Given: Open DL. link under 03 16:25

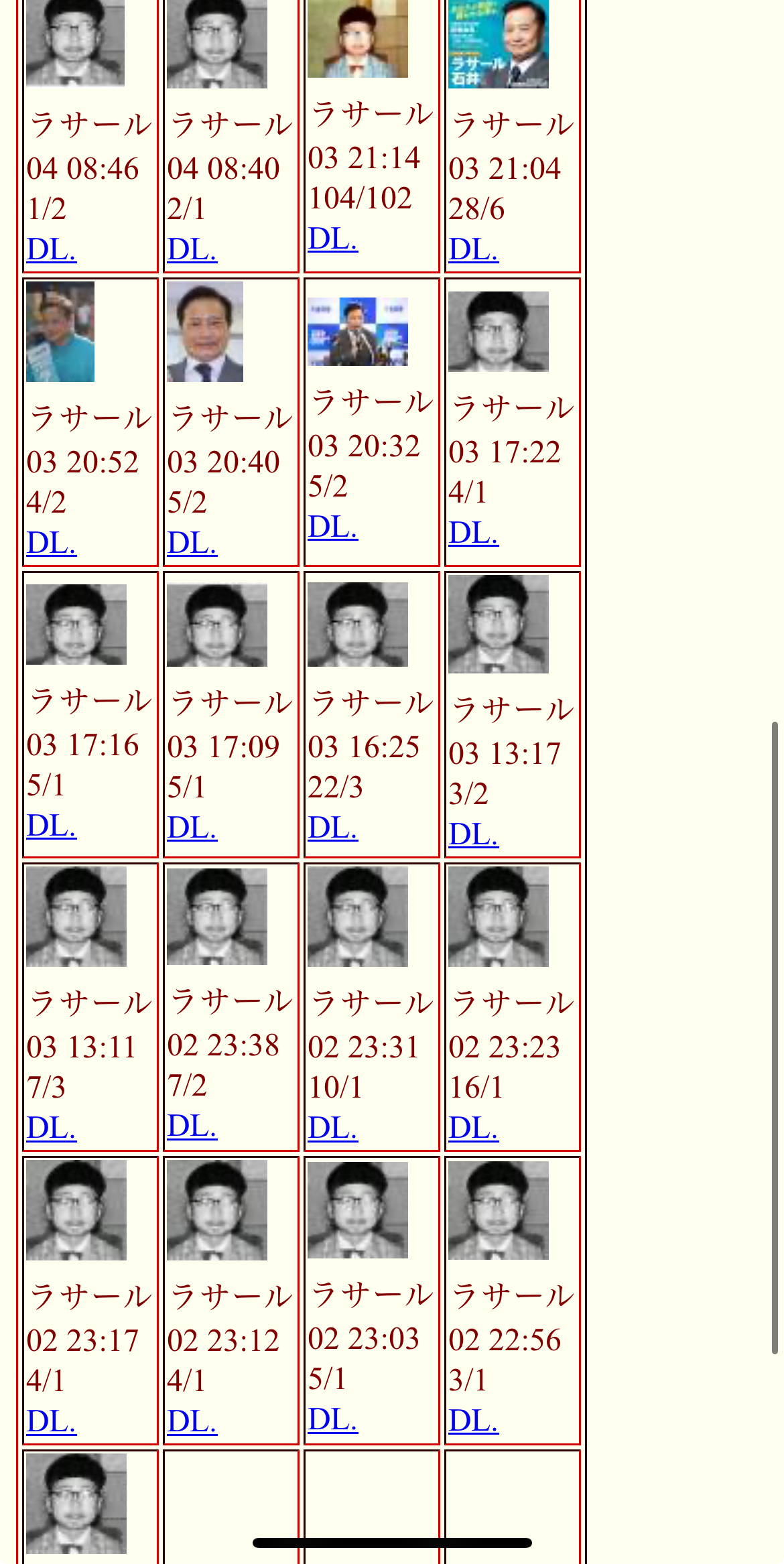Looking at the screenshot, I should [333, 828].
